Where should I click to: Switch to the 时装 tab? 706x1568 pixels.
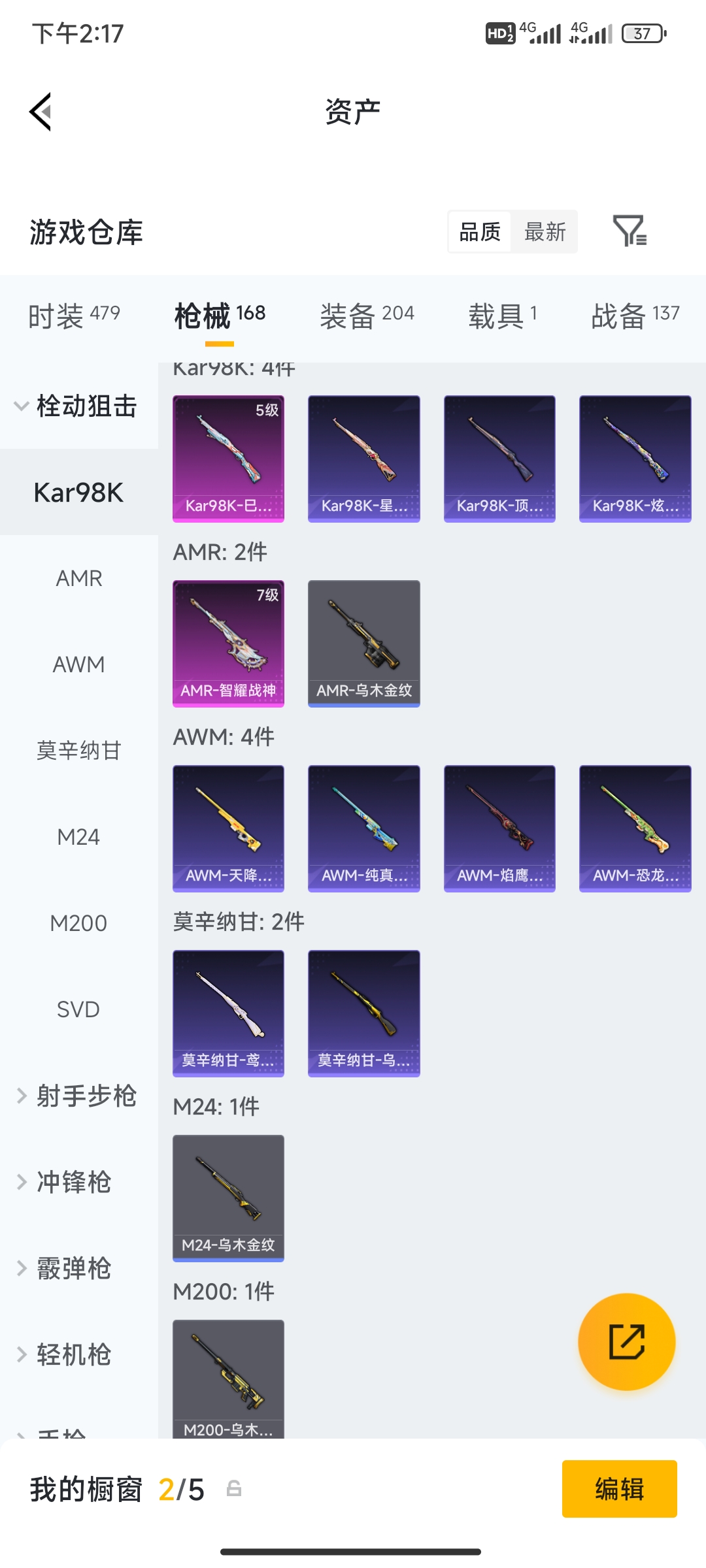[x=74, y=316]
